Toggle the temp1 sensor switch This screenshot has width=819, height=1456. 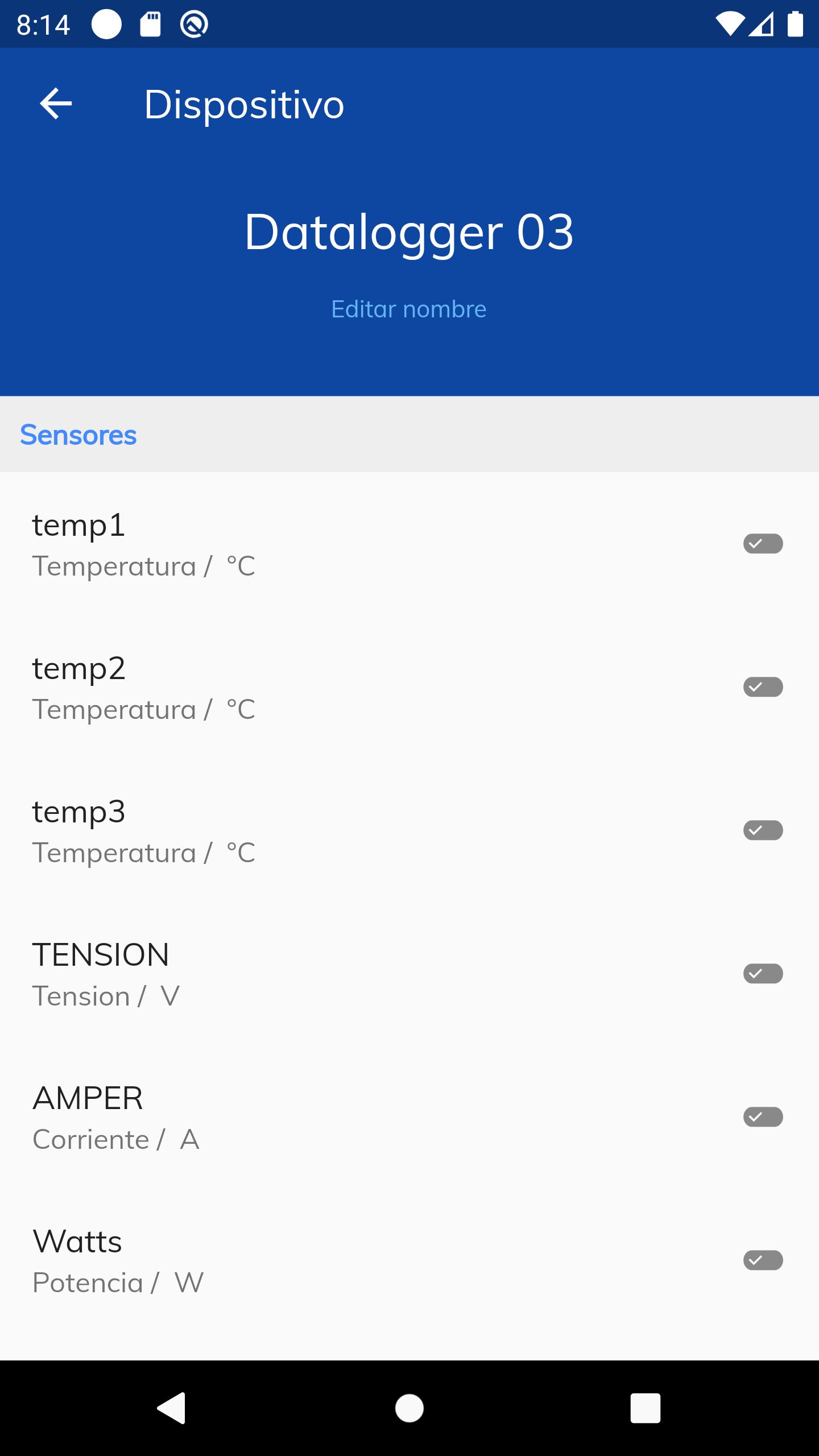pyautogui.click(x=763, y=544)
